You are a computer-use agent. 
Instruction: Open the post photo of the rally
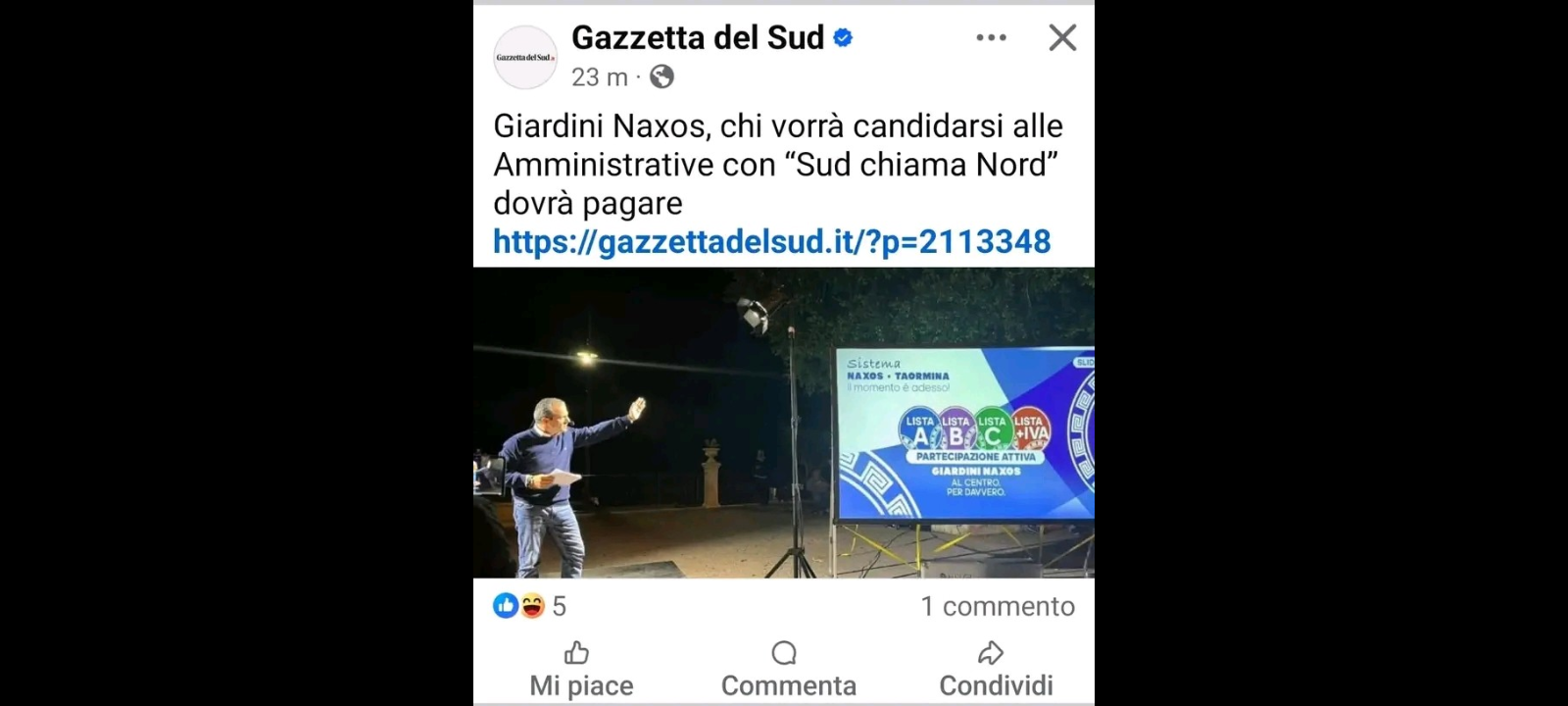[783, 422]
